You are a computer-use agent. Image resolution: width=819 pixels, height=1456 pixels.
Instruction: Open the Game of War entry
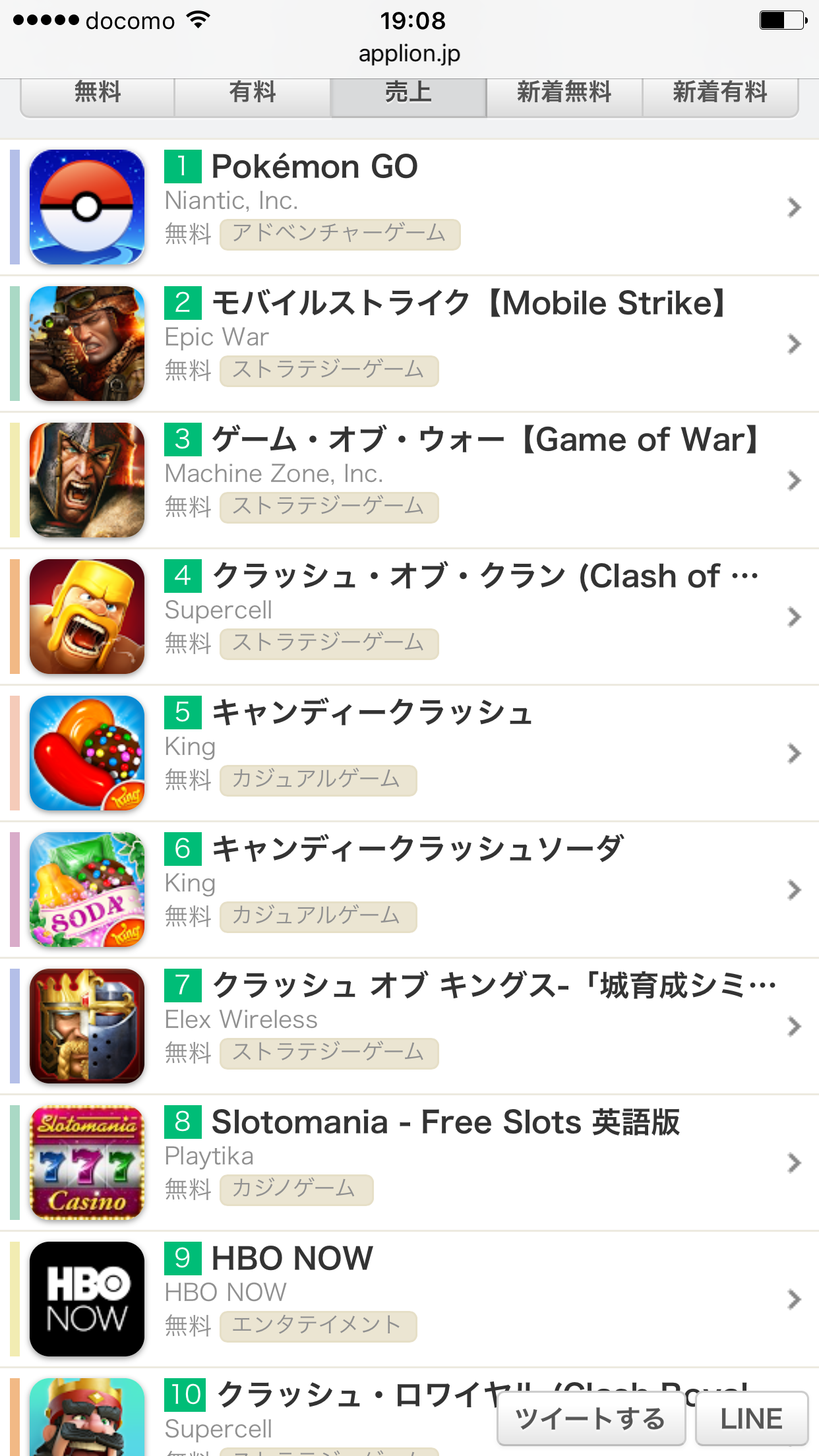[x=409, y=480]
